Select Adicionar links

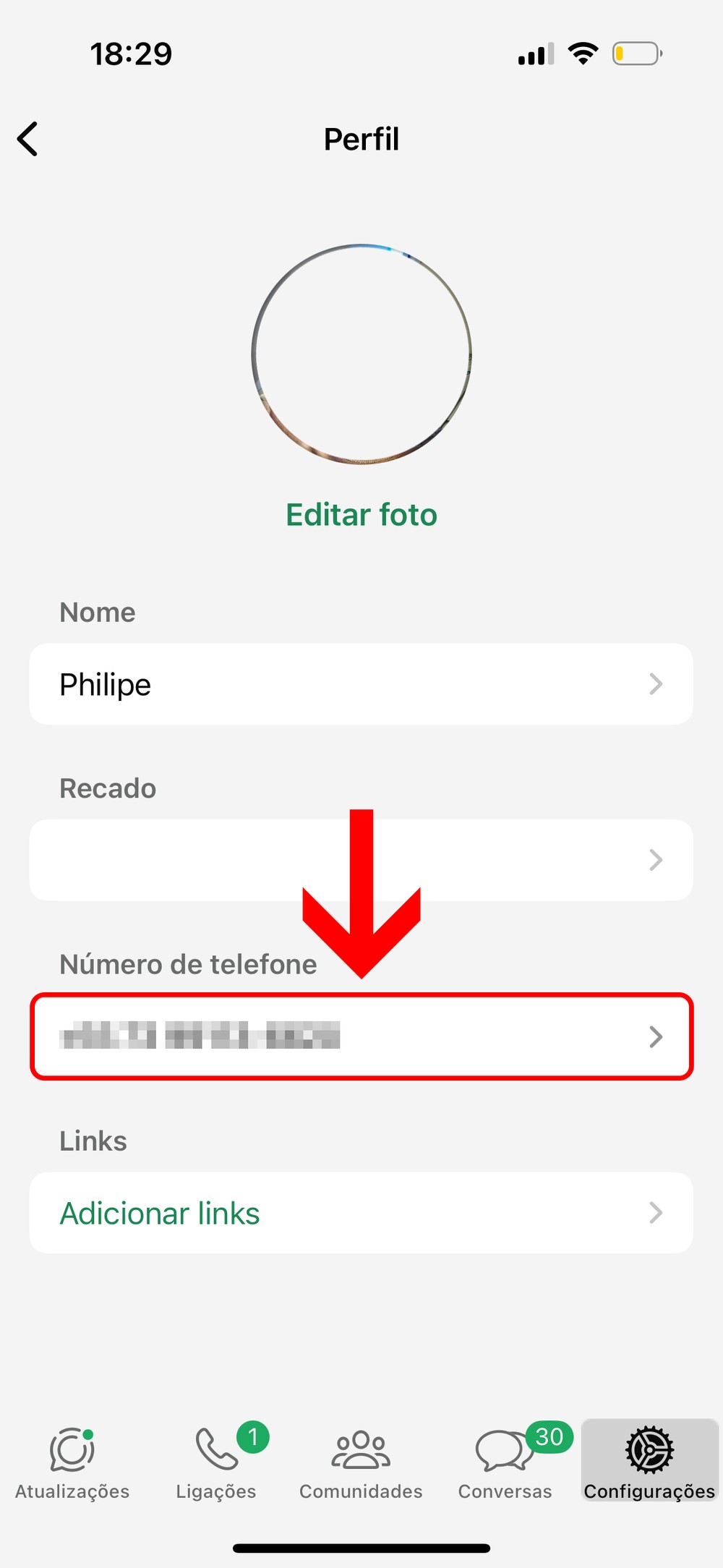[361, 1213]
